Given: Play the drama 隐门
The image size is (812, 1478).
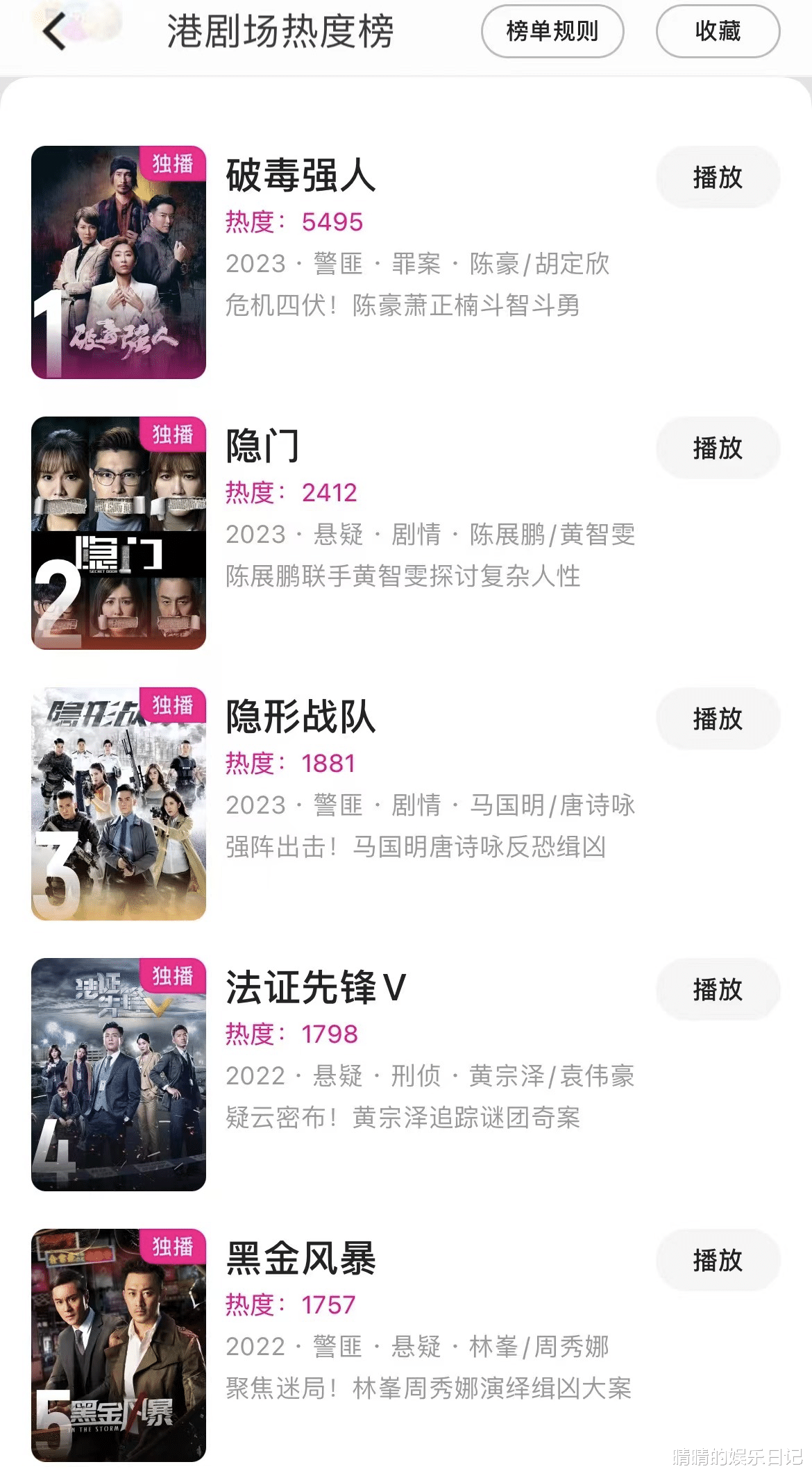Looking at the screenshot, I should [x=718, y=448].
